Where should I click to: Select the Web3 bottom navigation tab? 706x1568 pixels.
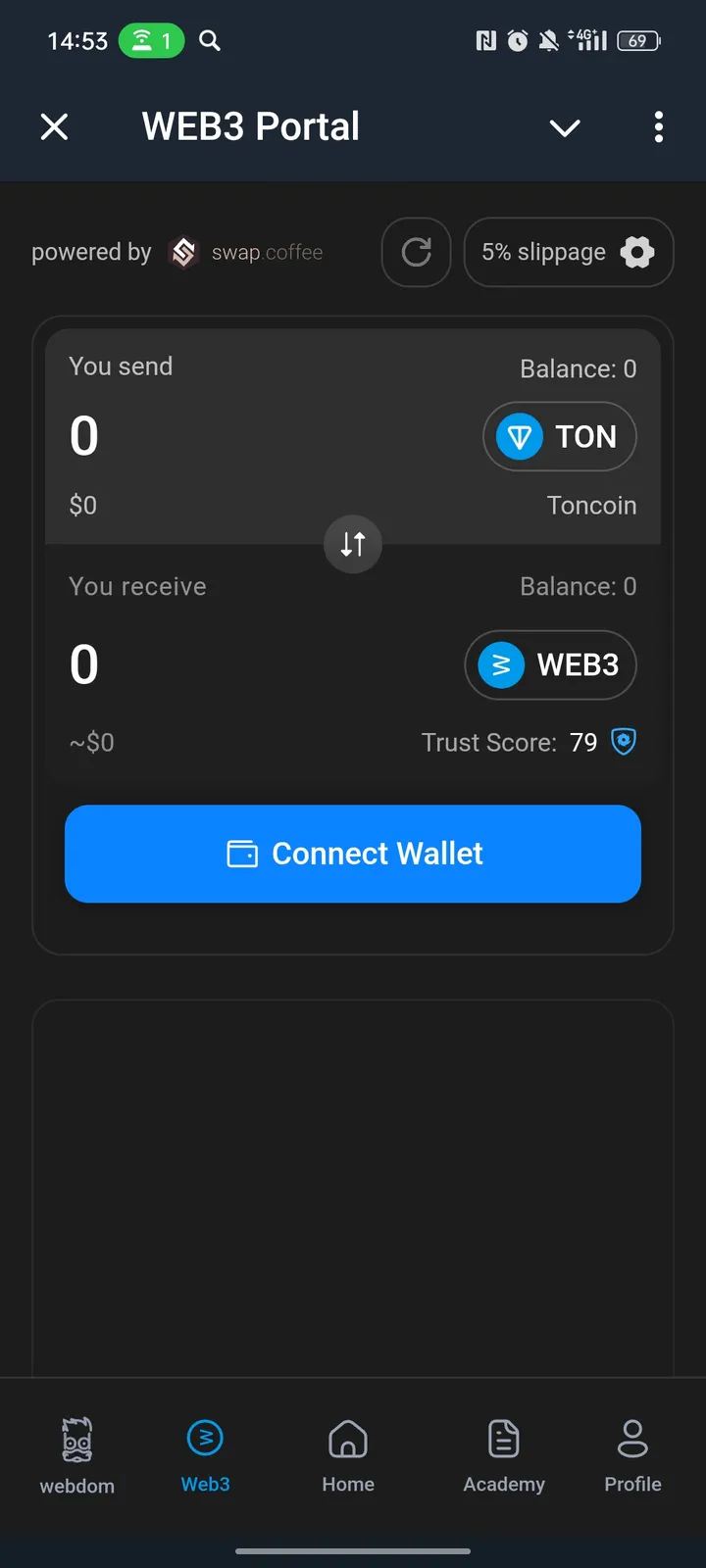(x=205, y=1457)
